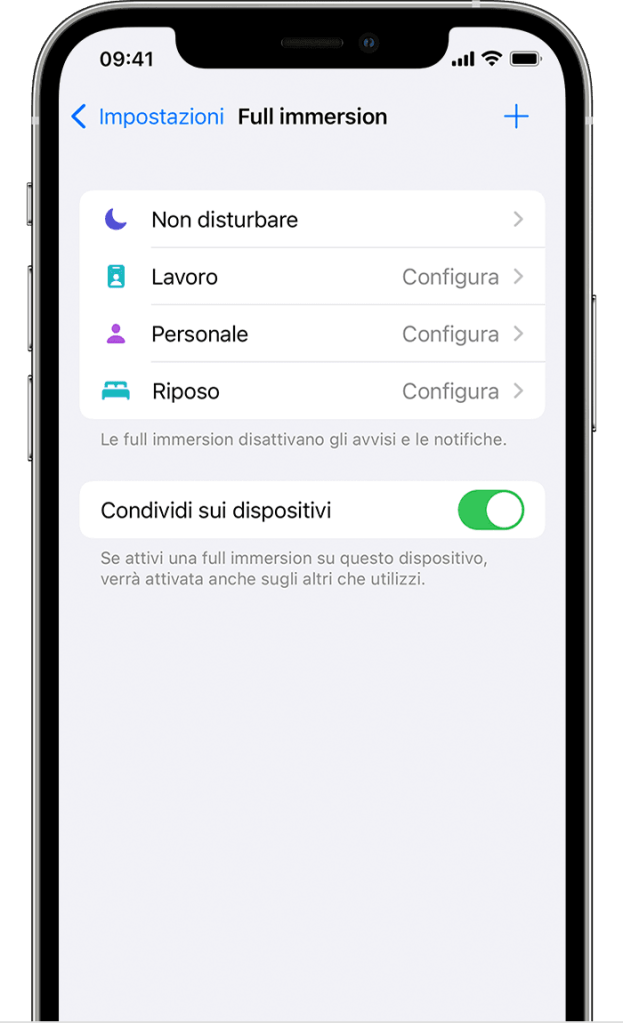Go back to Impostazioni
The height and width of the screenshot is (1023, 623).
pos(147,117)
